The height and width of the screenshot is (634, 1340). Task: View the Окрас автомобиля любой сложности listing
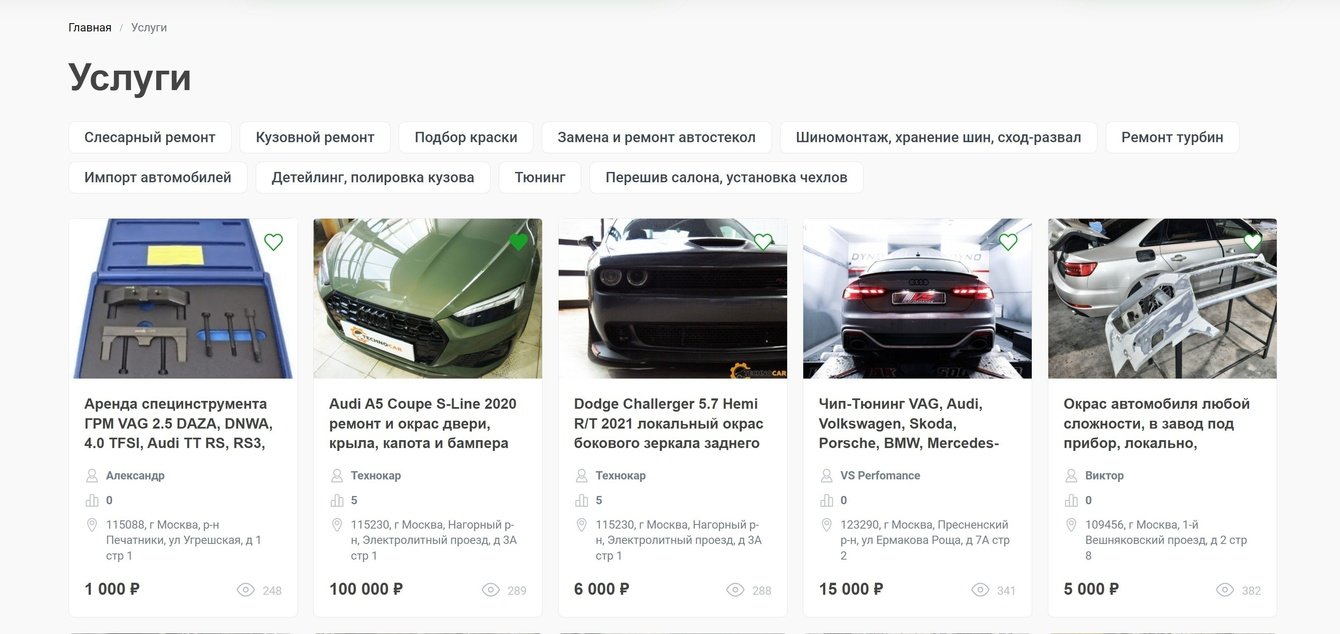pyautogui.click(x=1157, y=423)
